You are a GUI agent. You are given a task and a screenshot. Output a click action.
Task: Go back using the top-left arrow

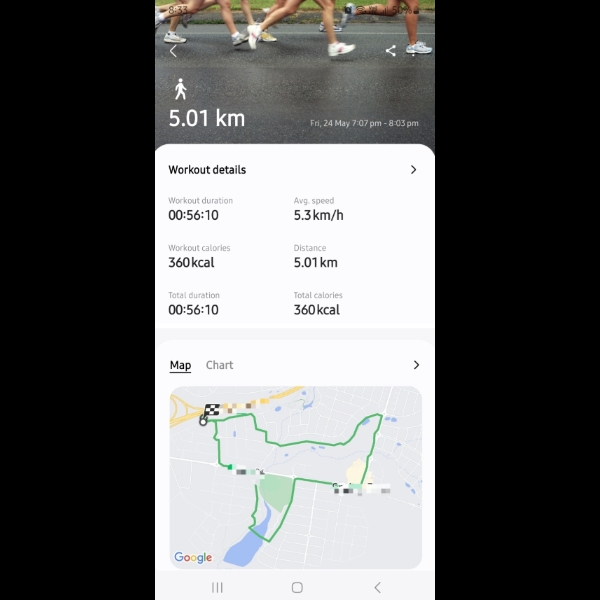(174, 51)
